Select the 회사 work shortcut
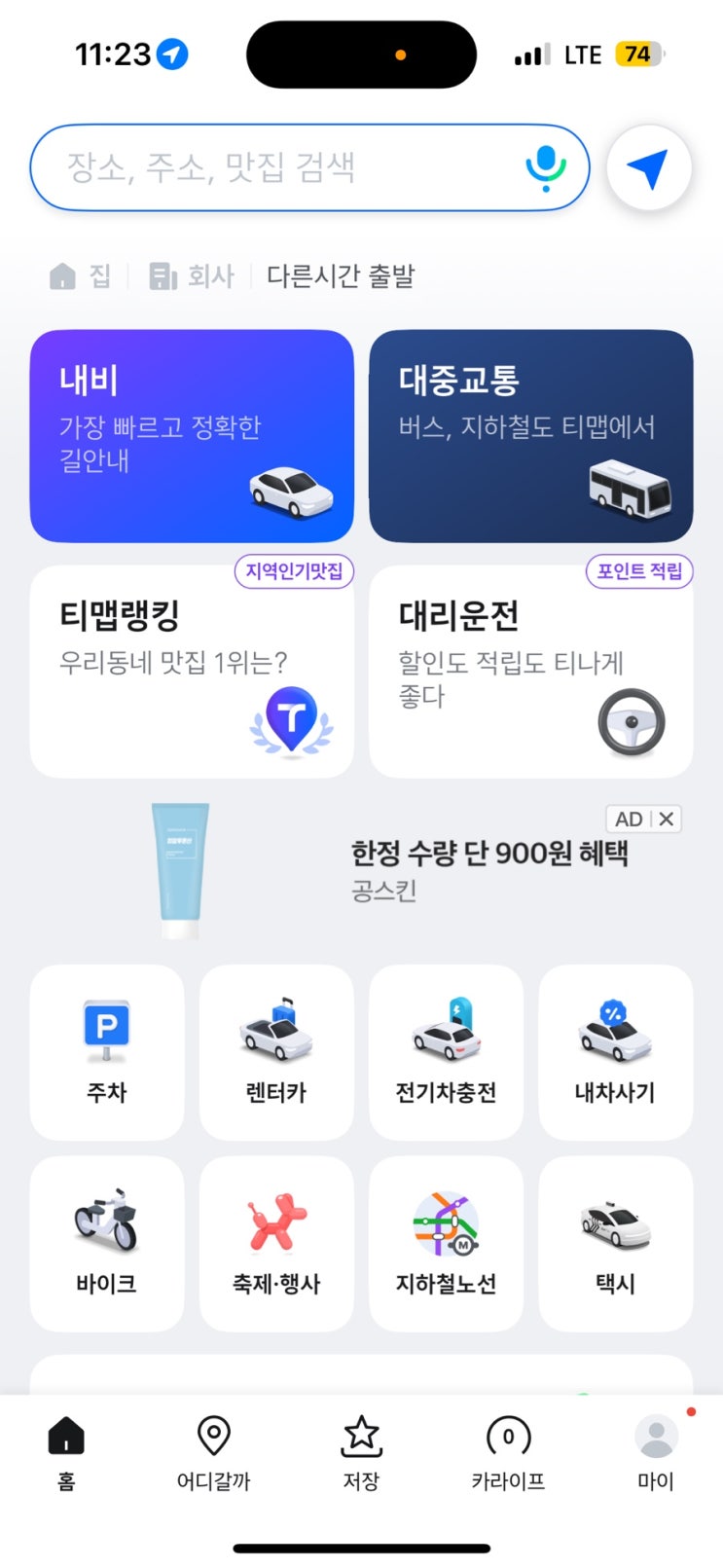Screen dimensions: 723x1568 [193, 276]
